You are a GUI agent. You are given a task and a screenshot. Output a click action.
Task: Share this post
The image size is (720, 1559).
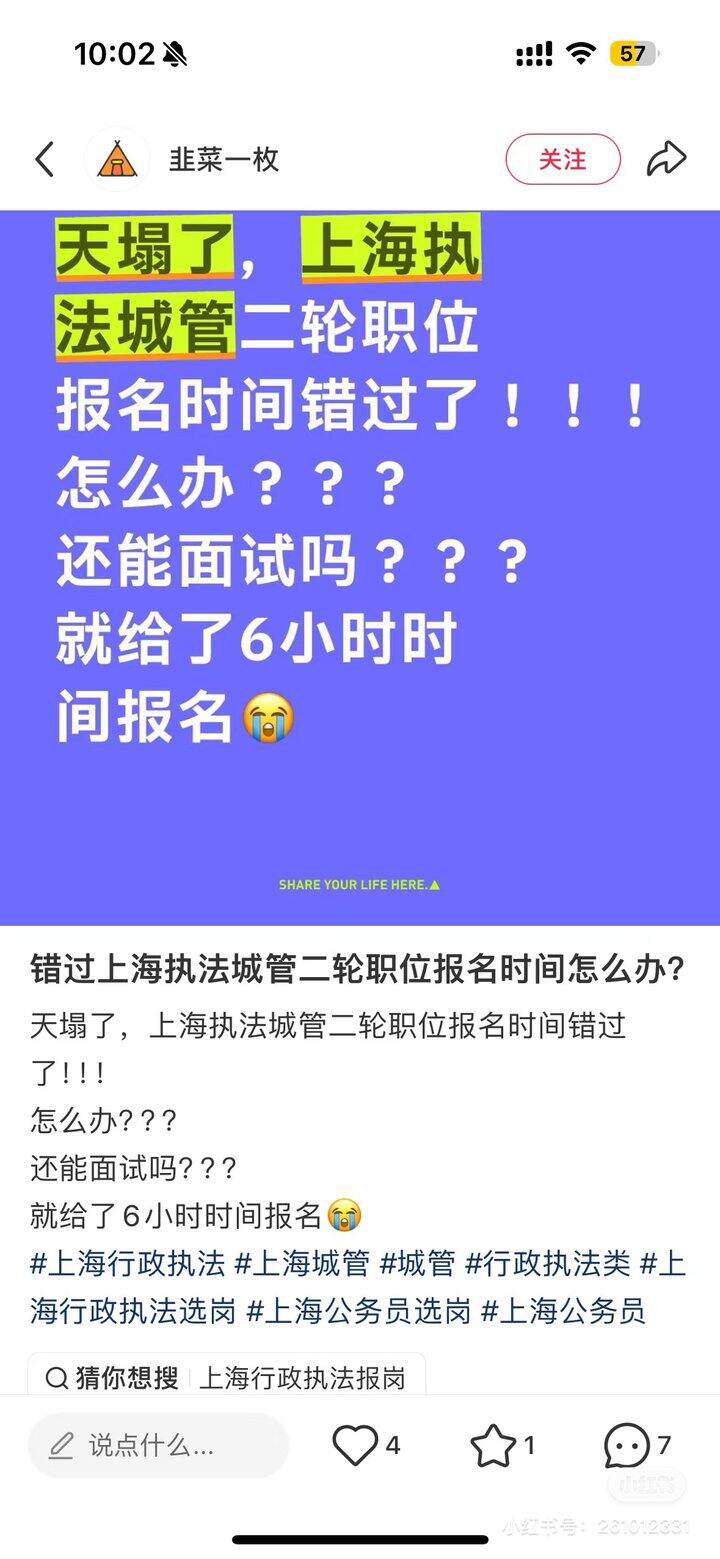(666, 159)
